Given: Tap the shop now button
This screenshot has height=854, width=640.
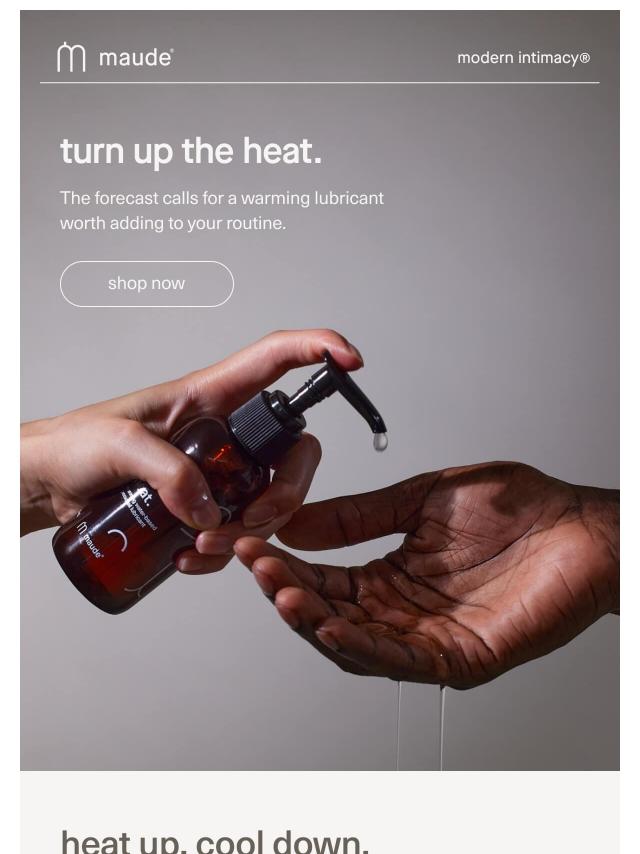Looking at the screenshot, I should [147, 284].
